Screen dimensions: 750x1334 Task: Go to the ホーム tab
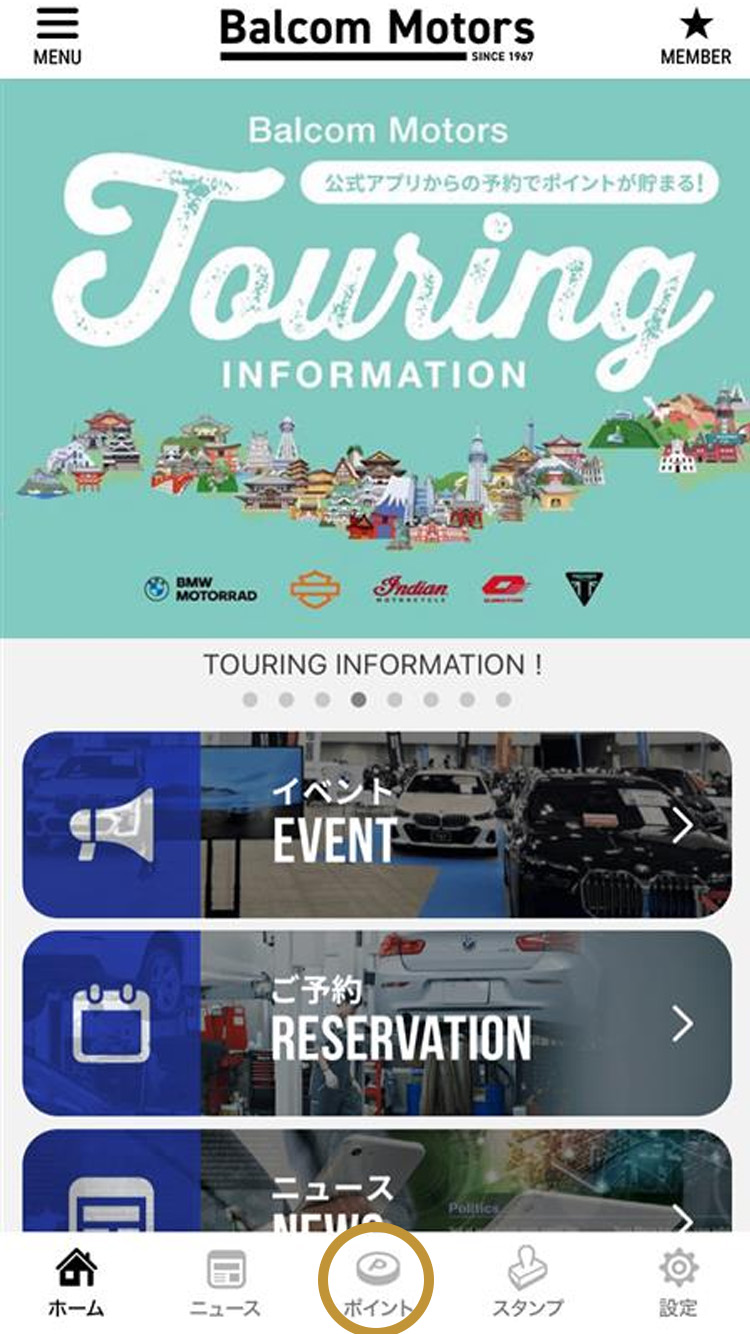pos(76,1284)
